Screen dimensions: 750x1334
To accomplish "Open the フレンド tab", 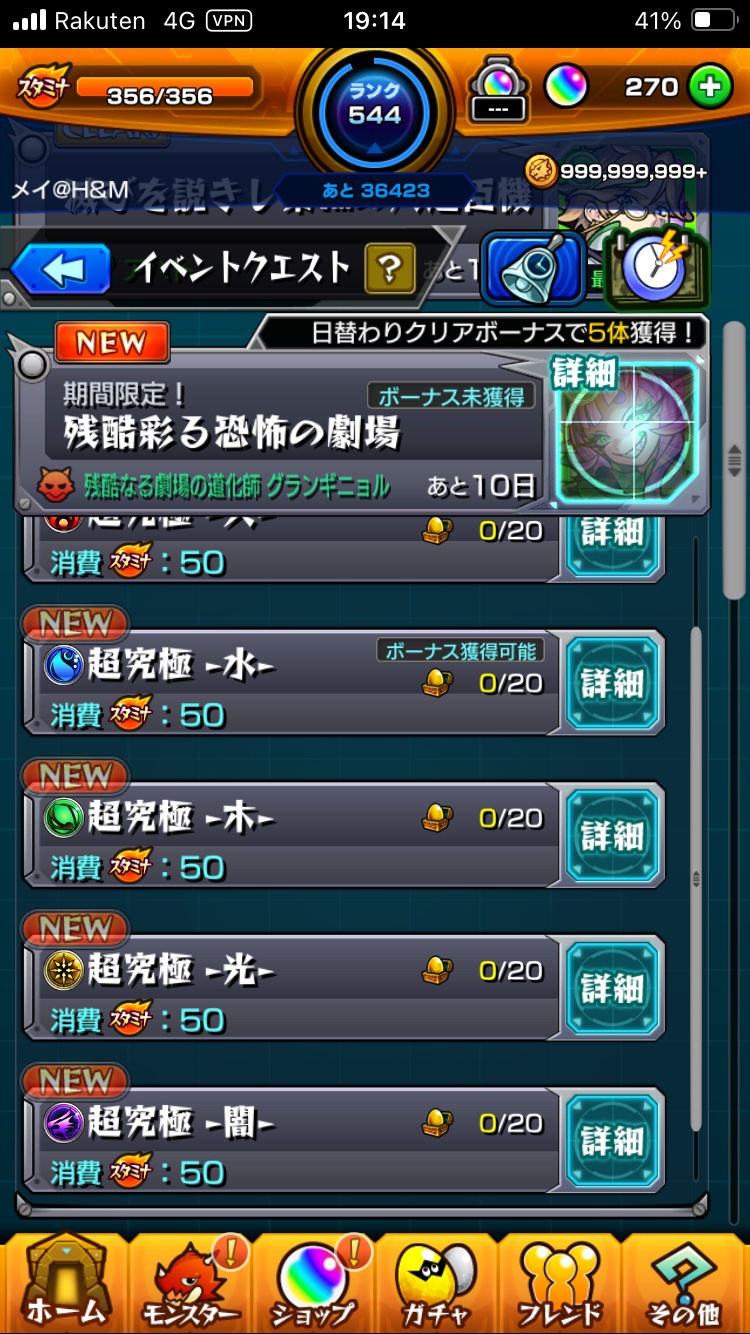I will [560, 1283].
